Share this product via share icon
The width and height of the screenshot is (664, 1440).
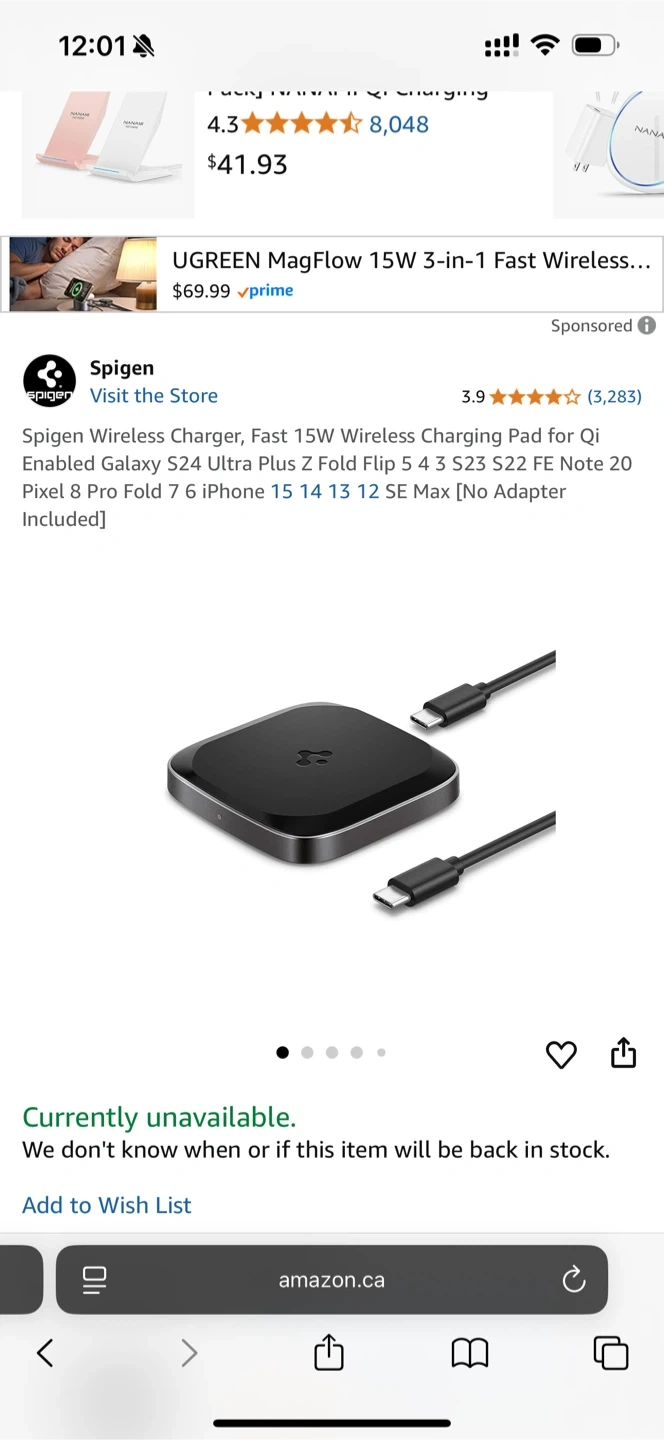coord(623,1053)
